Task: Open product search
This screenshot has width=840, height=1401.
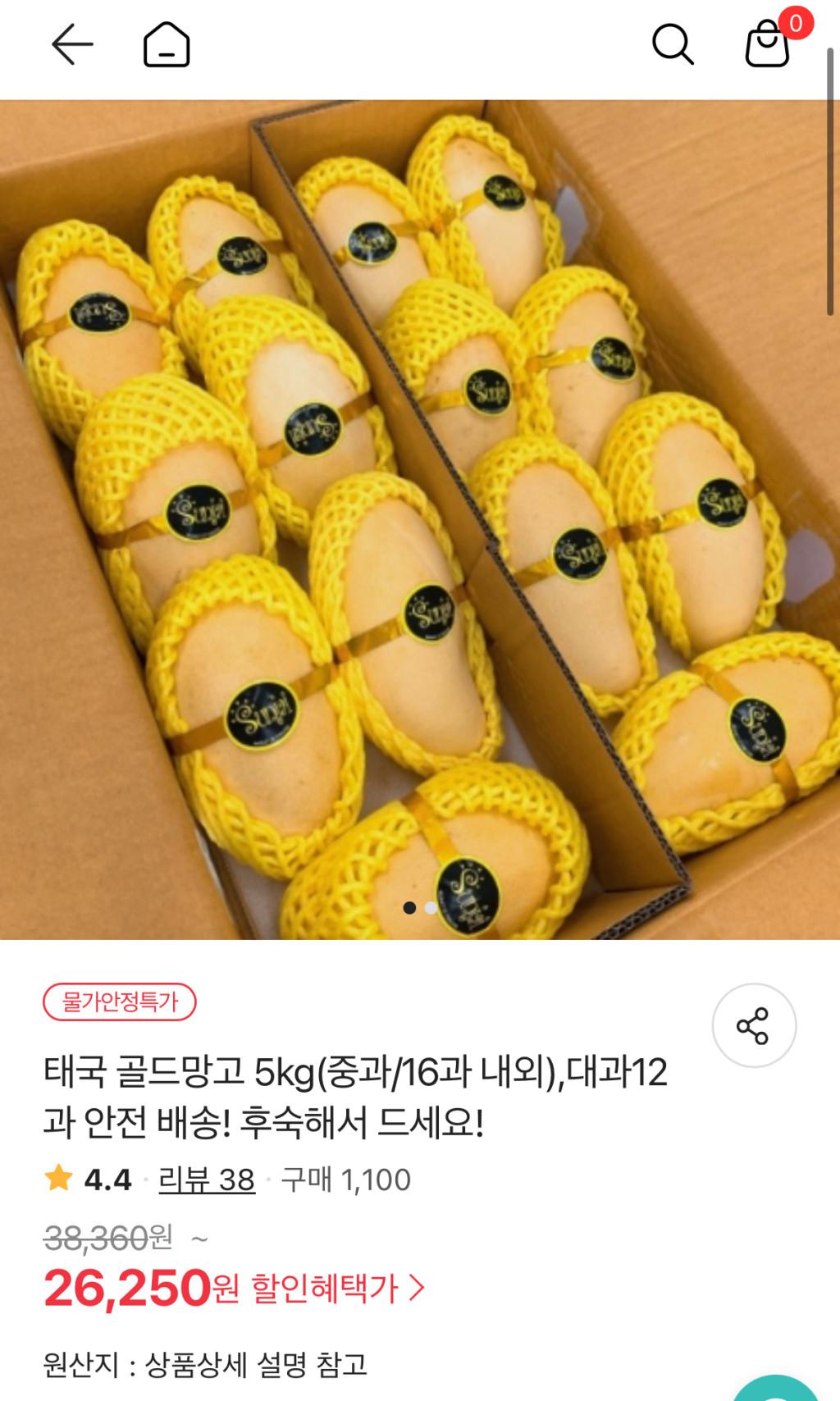Action: (673, 44)
